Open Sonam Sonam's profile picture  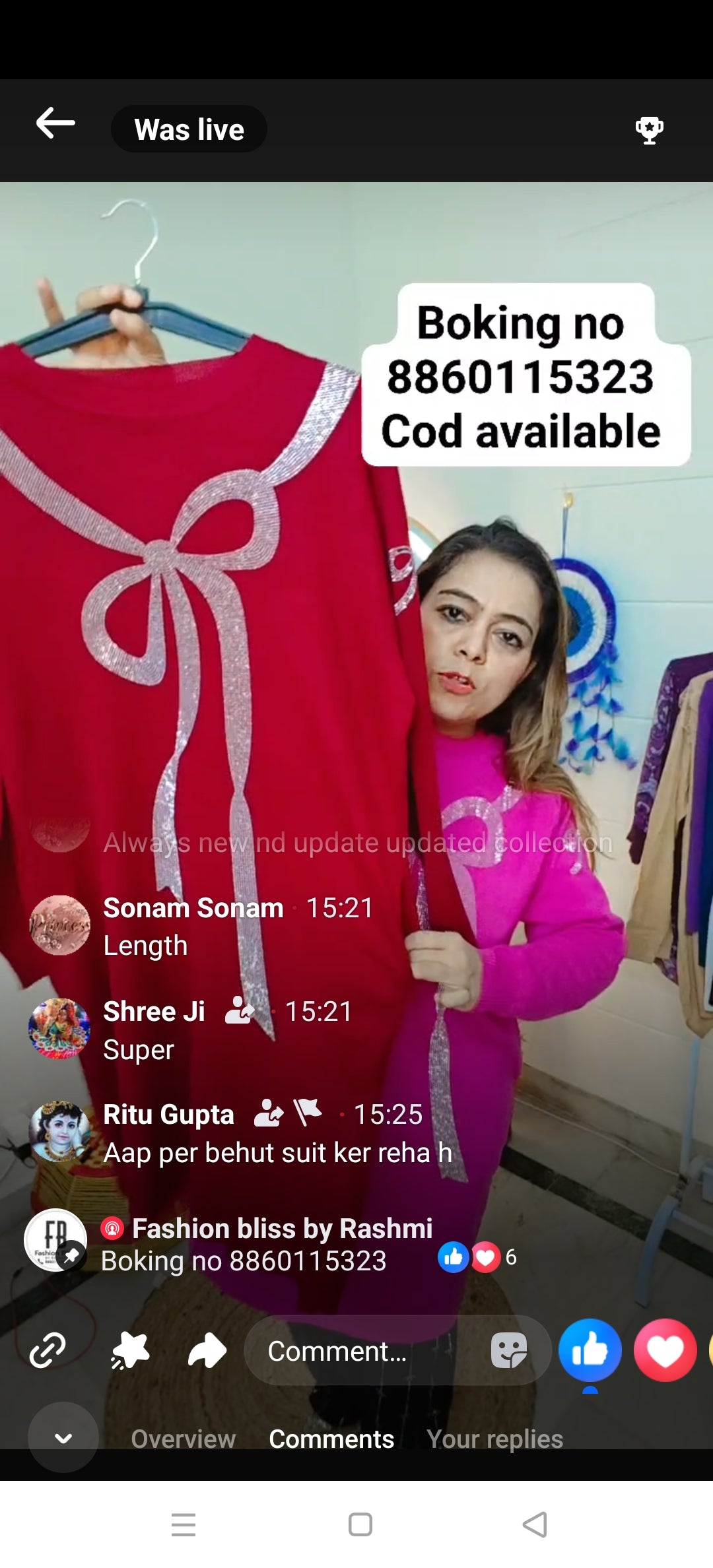[59, 925]
